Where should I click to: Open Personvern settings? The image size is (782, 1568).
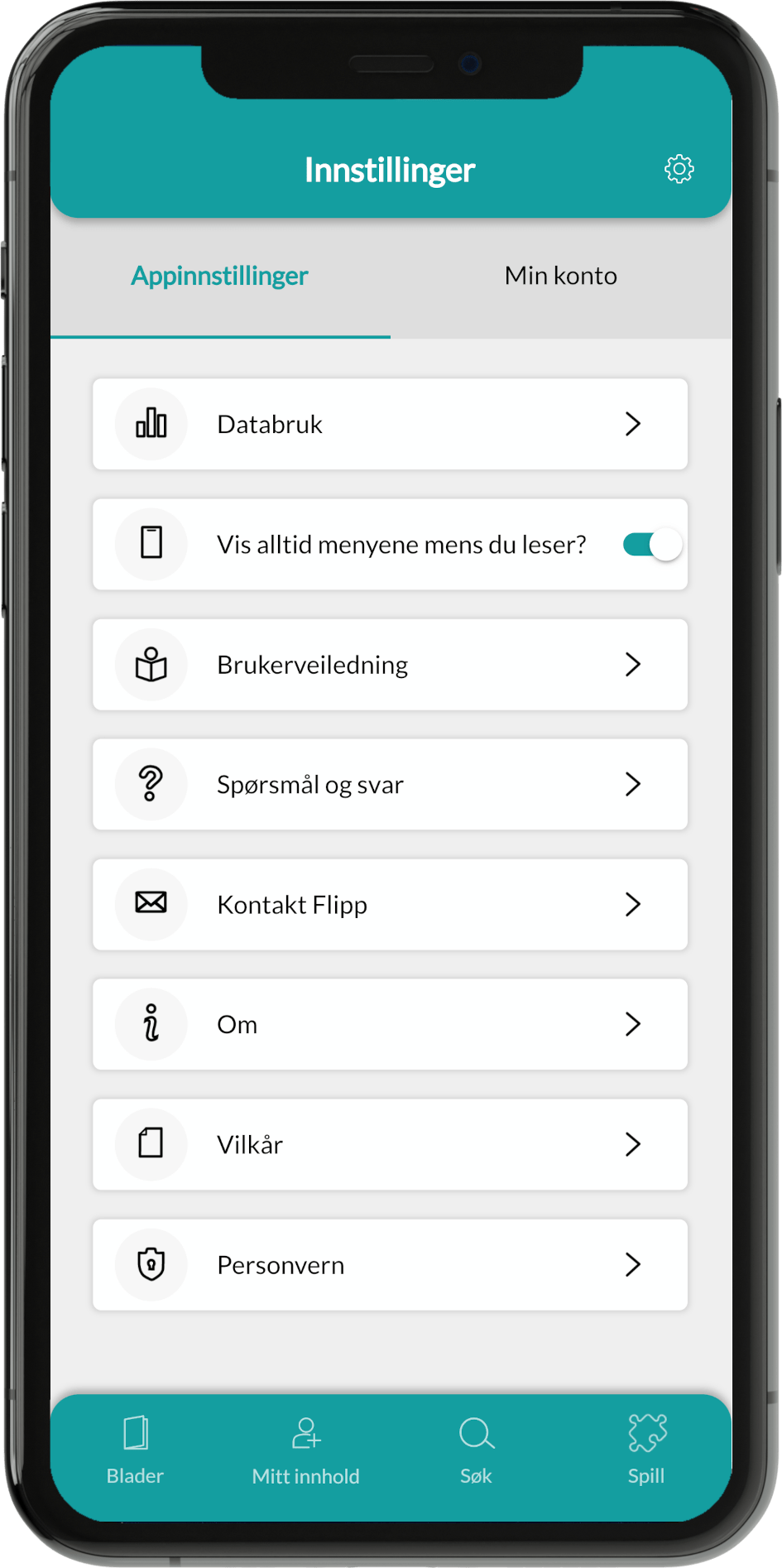tap(390, 1264)
